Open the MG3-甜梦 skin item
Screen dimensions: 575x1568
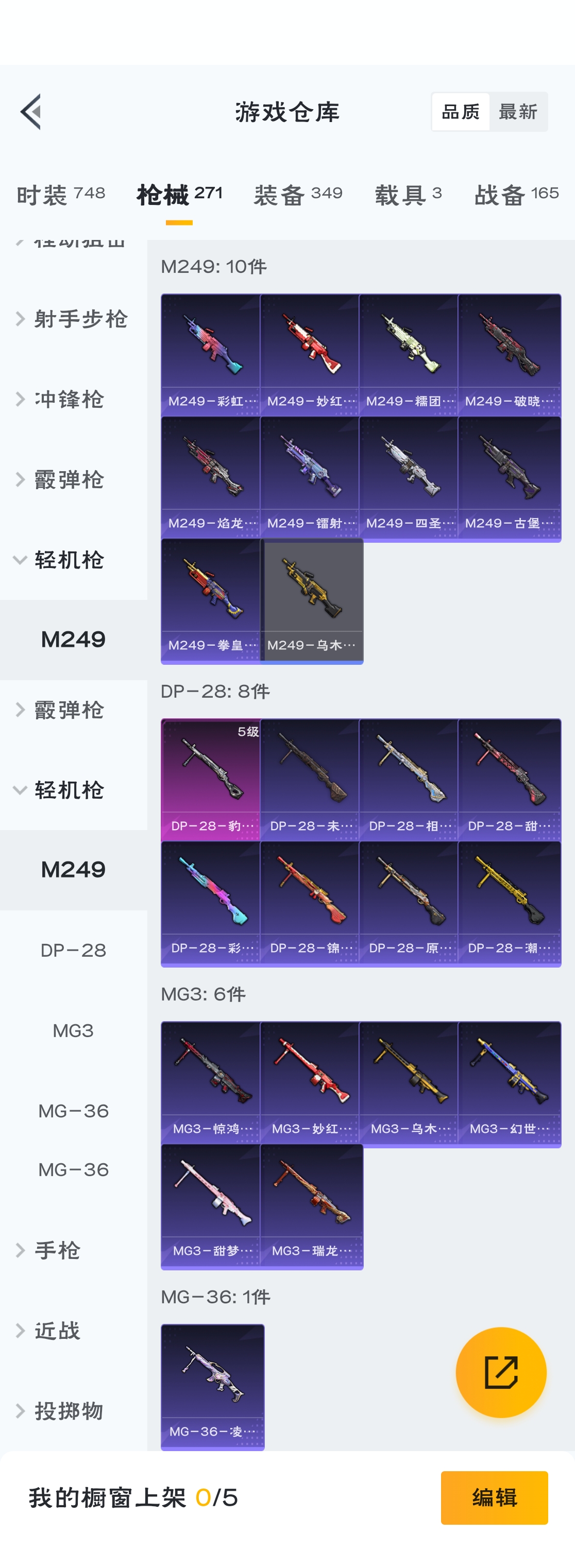coord(211,1205)
